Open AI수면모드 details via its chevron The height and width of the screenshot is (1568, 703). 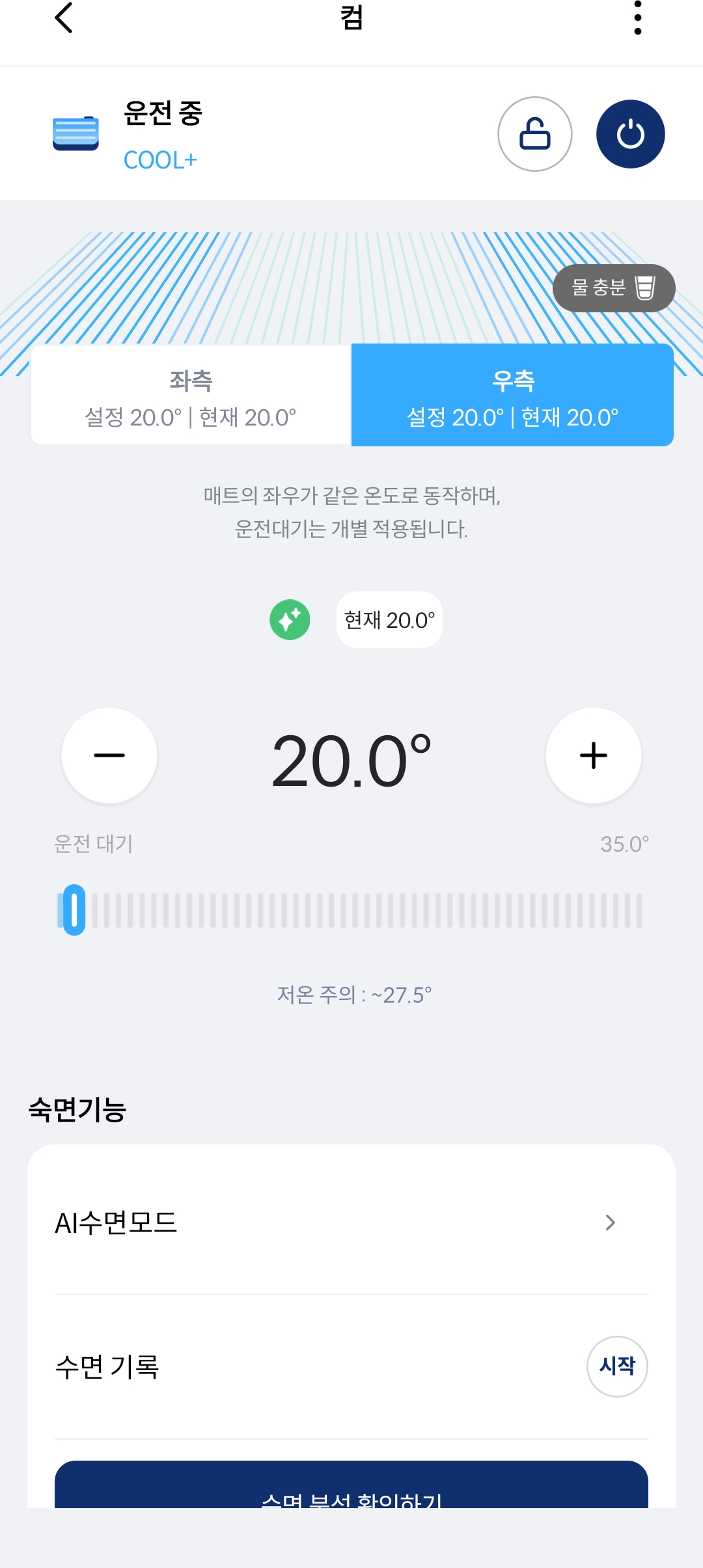611,1222
